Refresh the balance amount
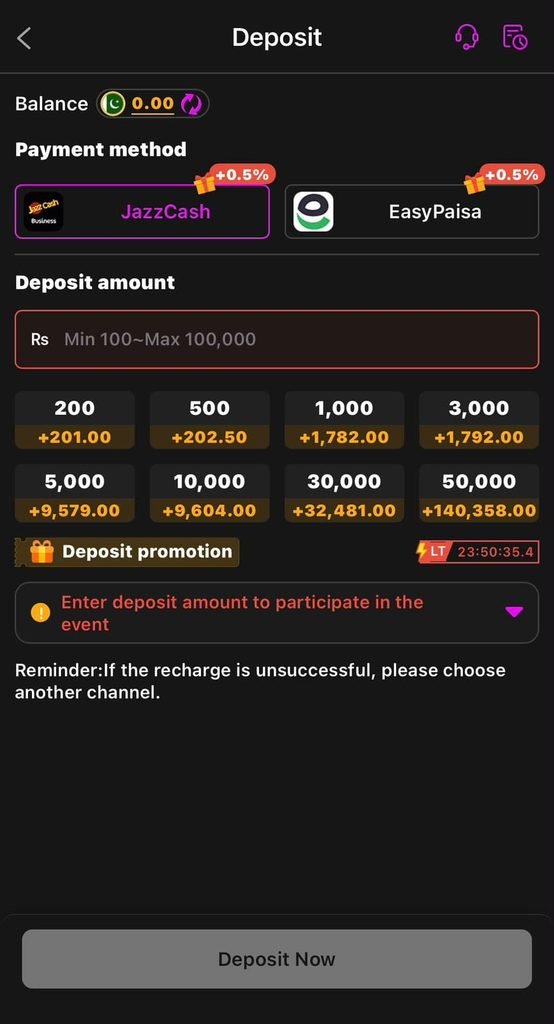This screenshot has width=554, height=1024. pyautogui.click(x=191, y=104)
